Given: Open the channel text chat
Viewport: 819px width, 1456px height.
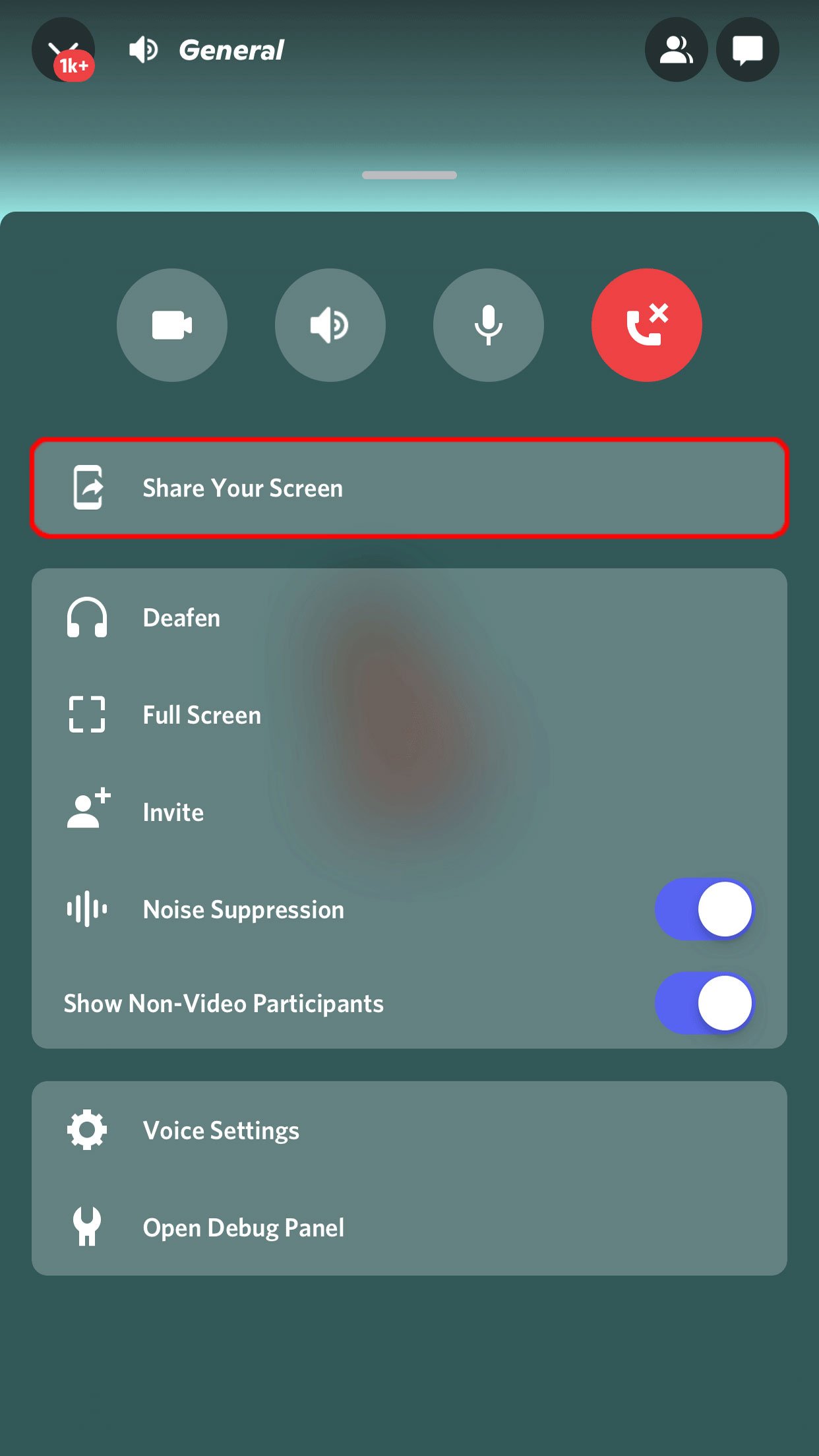Looking at the screenshot, I should pyautogui.click(x=747, y=50).
